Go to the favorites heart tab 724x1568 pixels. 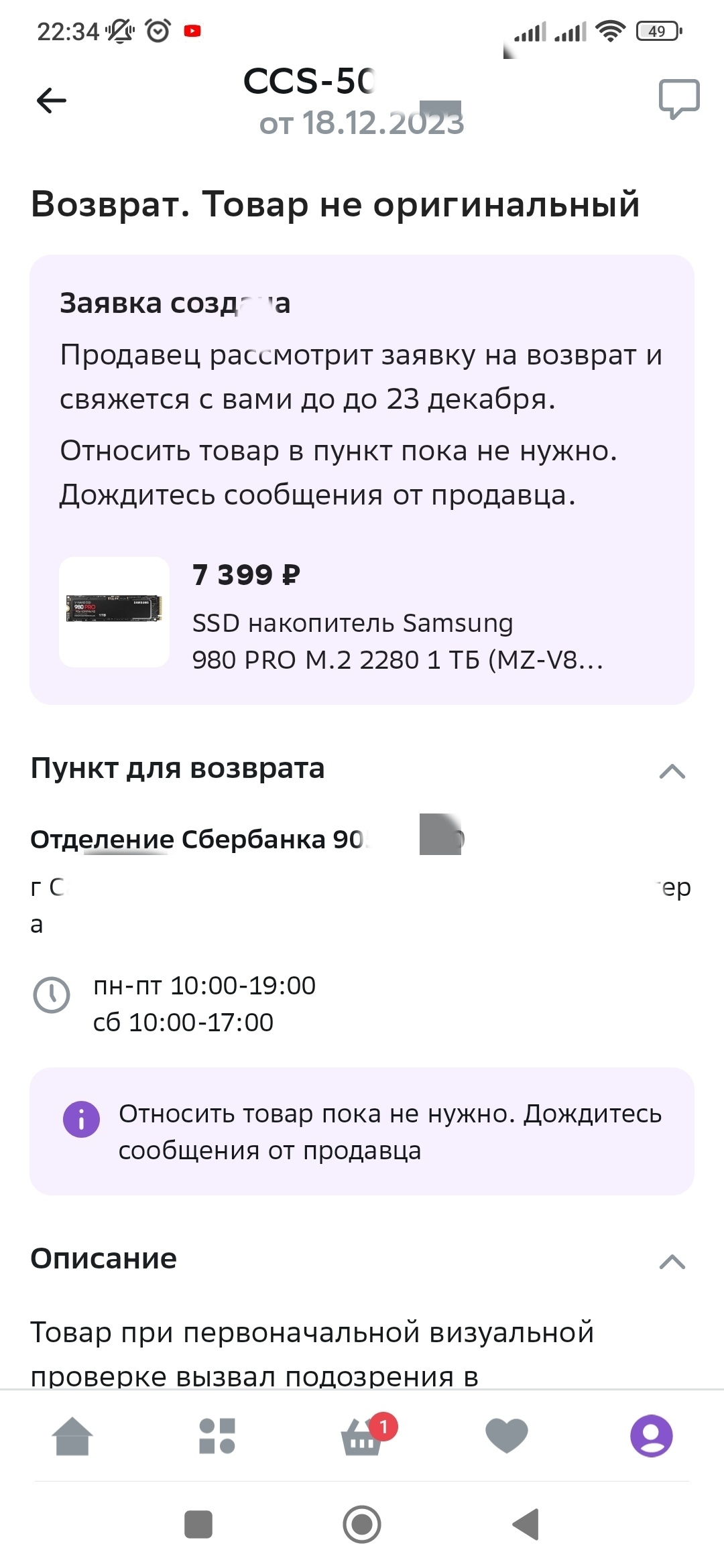pyautogui.click(x=507, y=1436)
